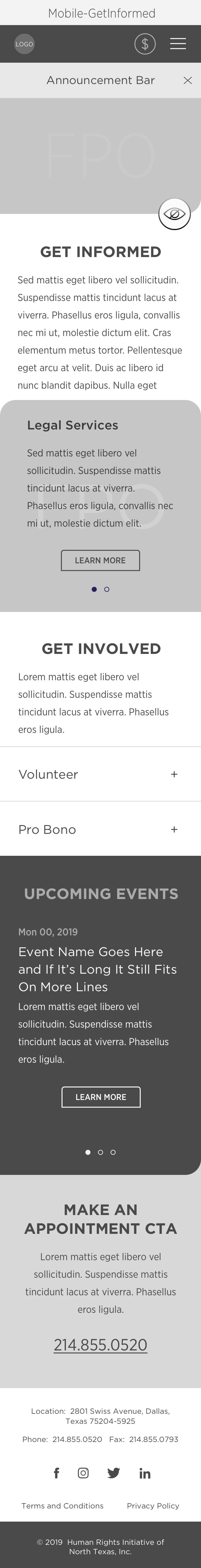Visit the Twitter profile

coord(114,1473)
